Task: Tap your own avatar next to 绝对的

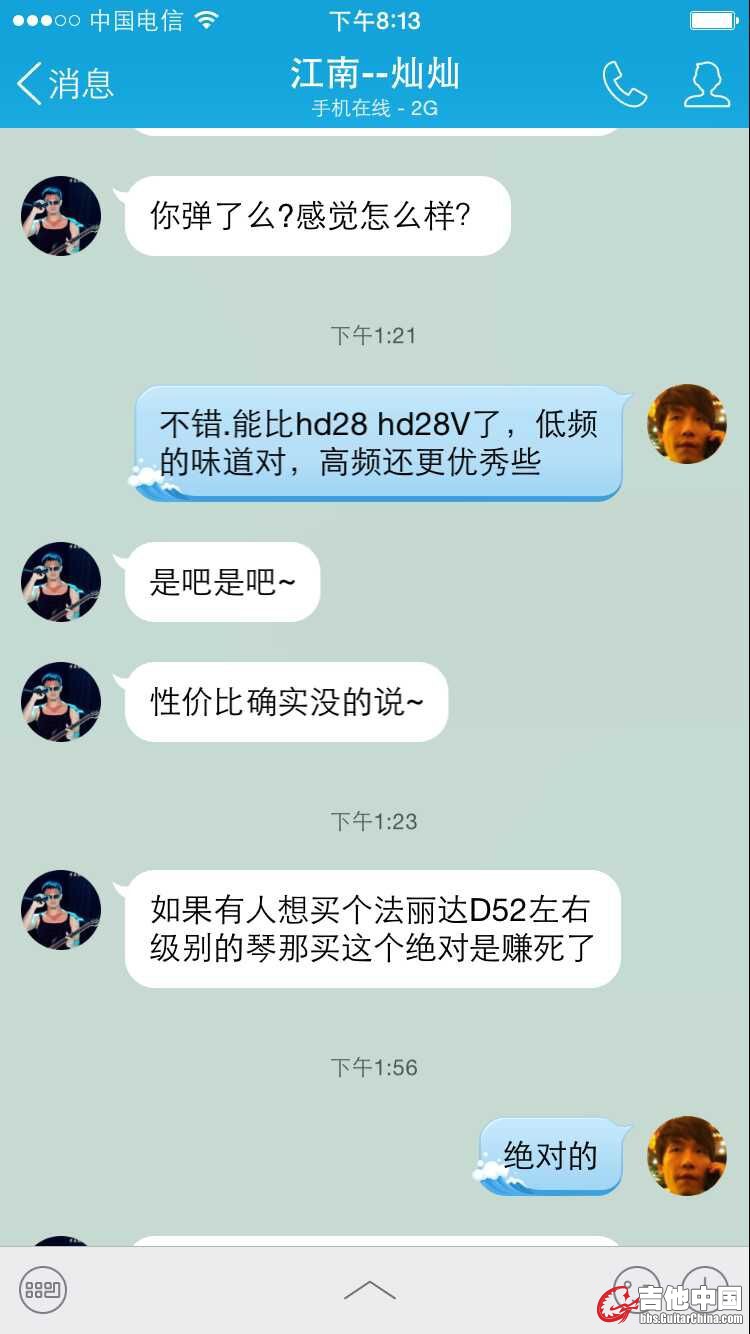Action: click(x=686, y=1155)
